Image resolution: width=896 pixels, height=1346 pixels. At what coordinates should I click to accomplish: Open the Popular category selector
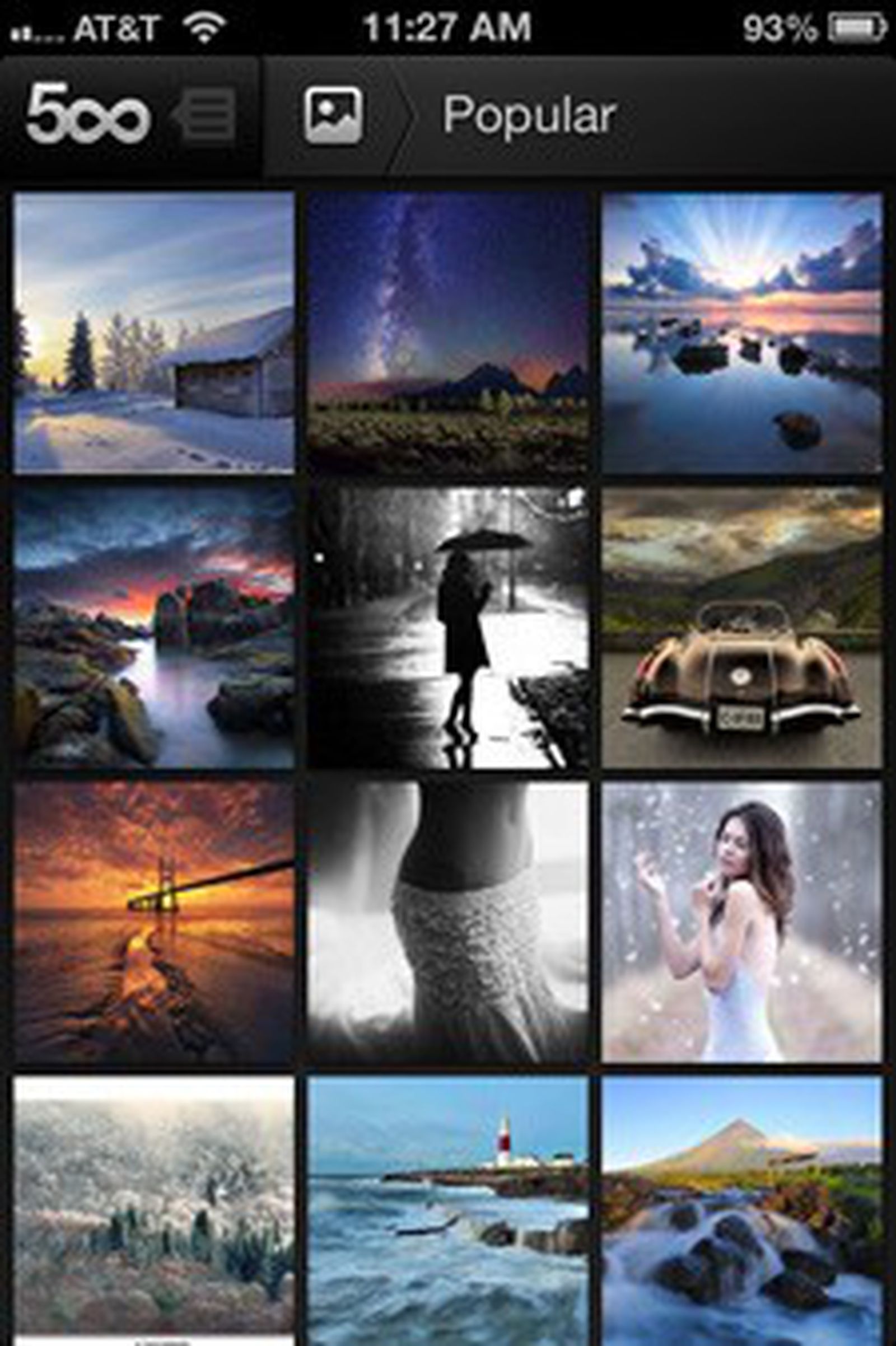coord(529,115)
